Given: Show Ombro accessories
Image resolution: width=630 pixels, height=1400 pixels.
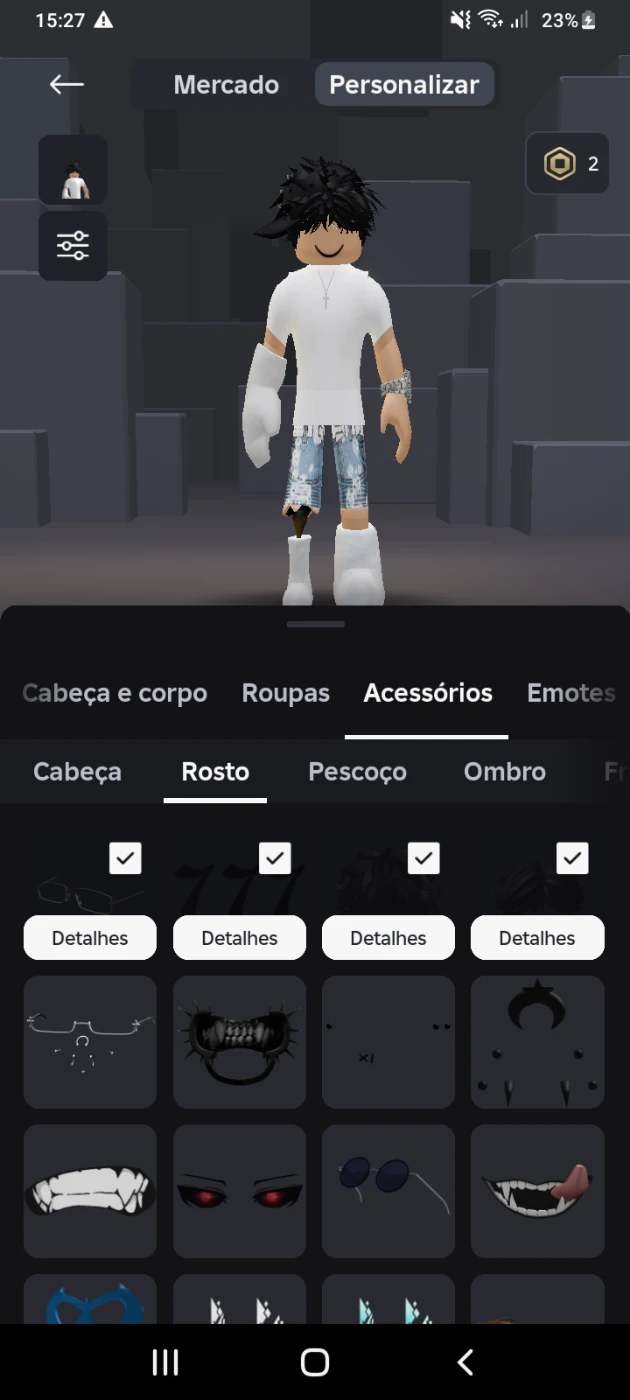Looking at the screenshot, I should tap(504, 772).
